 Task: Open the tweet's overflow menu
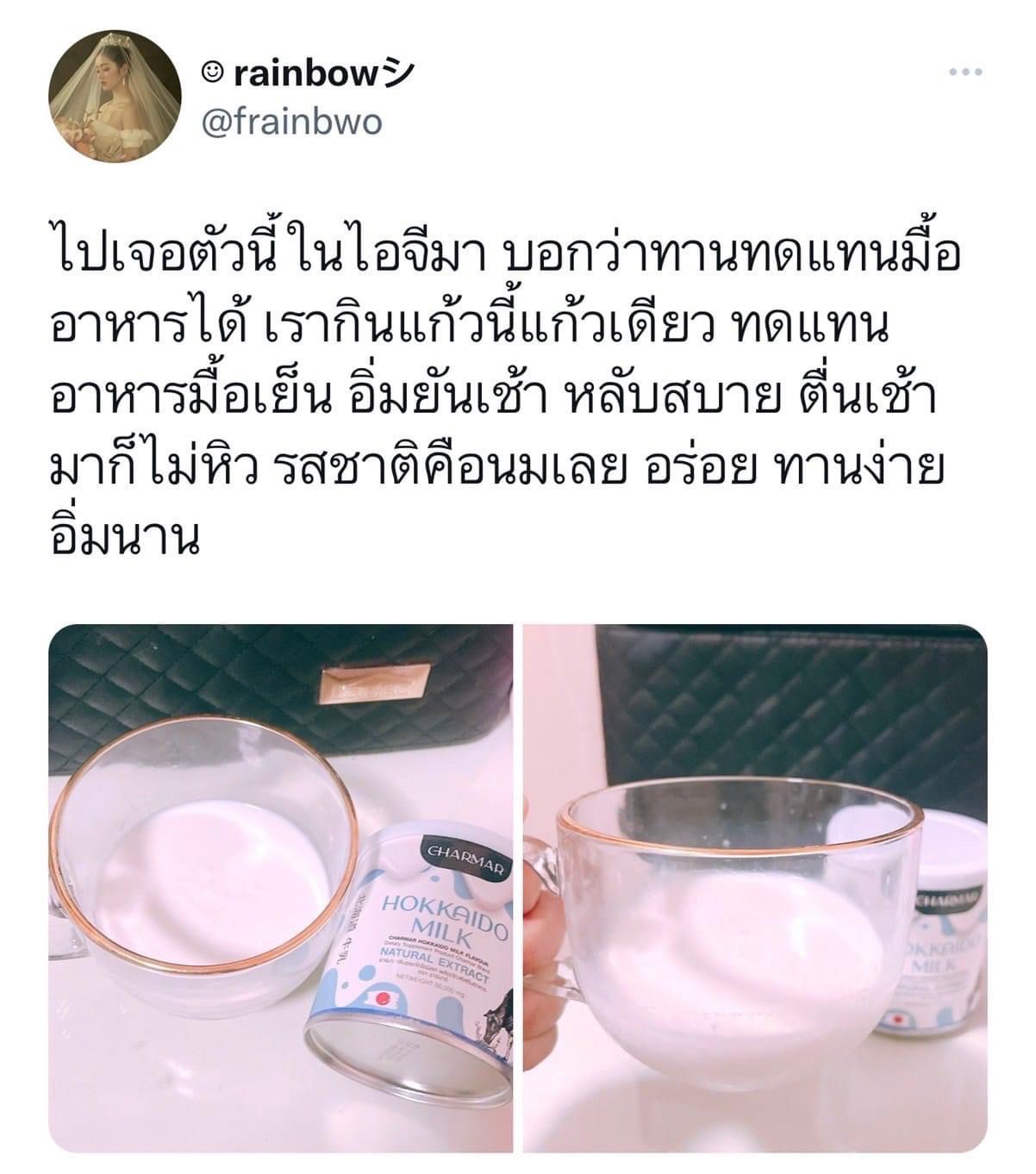pos(965,72)
